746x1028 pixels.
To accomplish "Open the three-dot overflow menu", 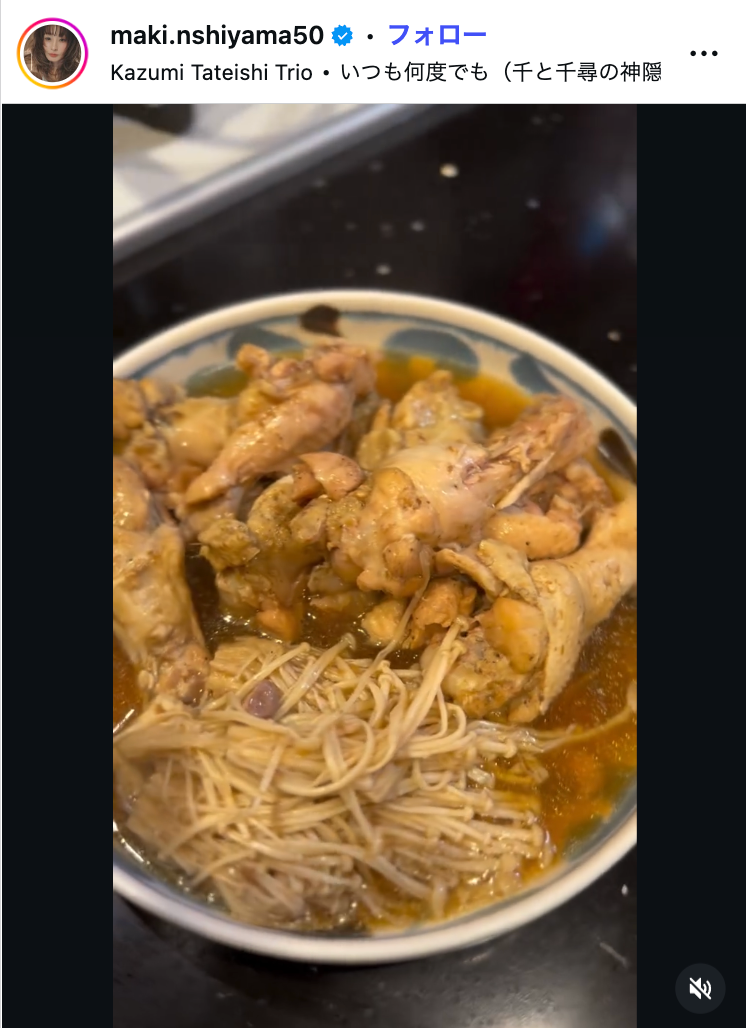I will [704, 54].
